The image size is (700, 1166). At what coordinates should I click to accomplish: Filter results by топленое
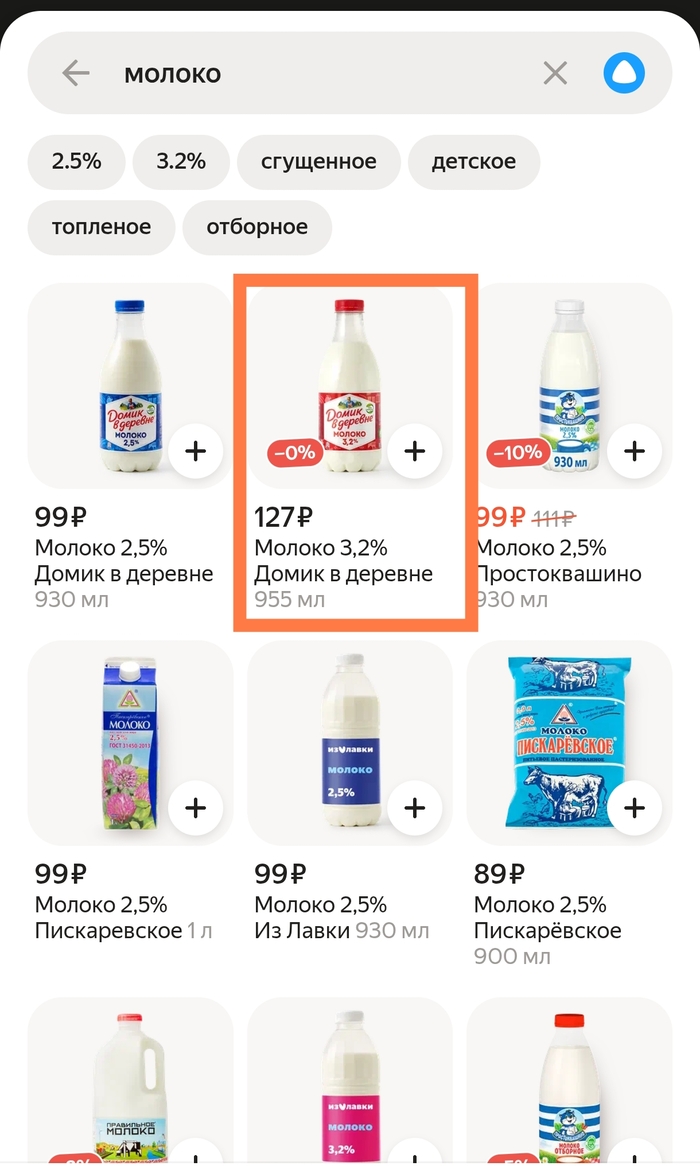[102, 227]
